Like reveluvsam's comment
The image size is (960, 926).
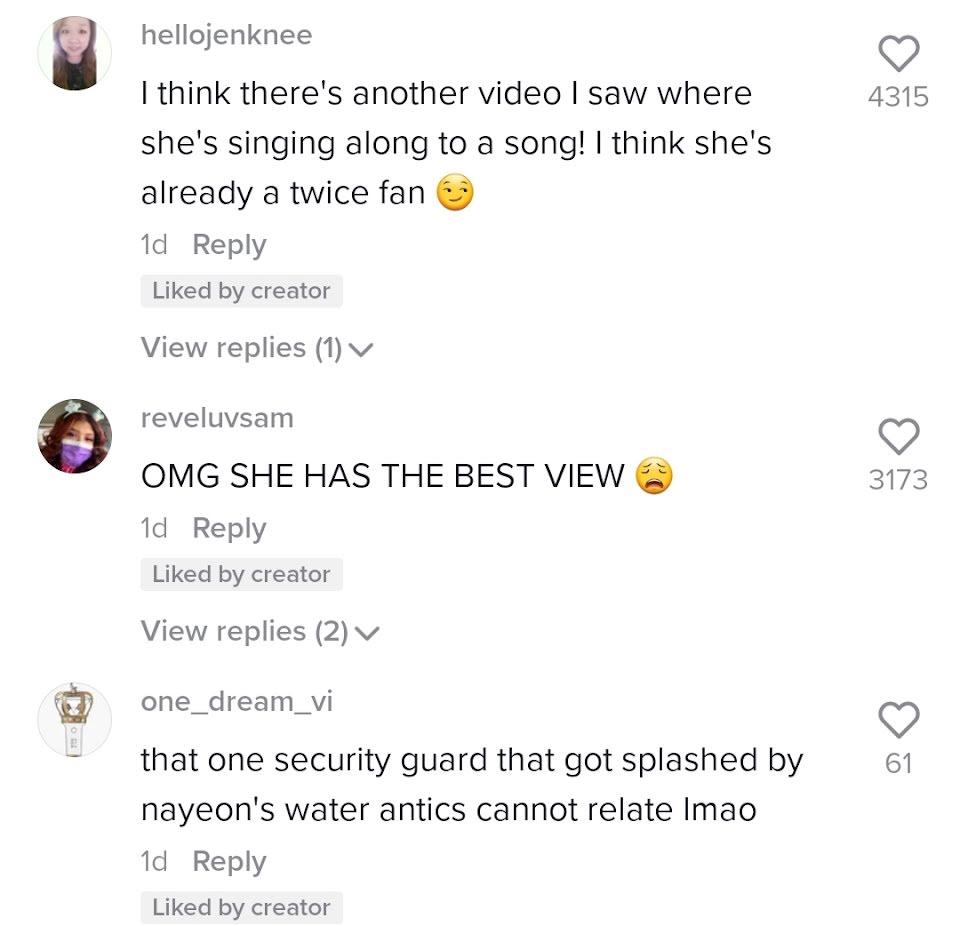[x=898, y=437]
